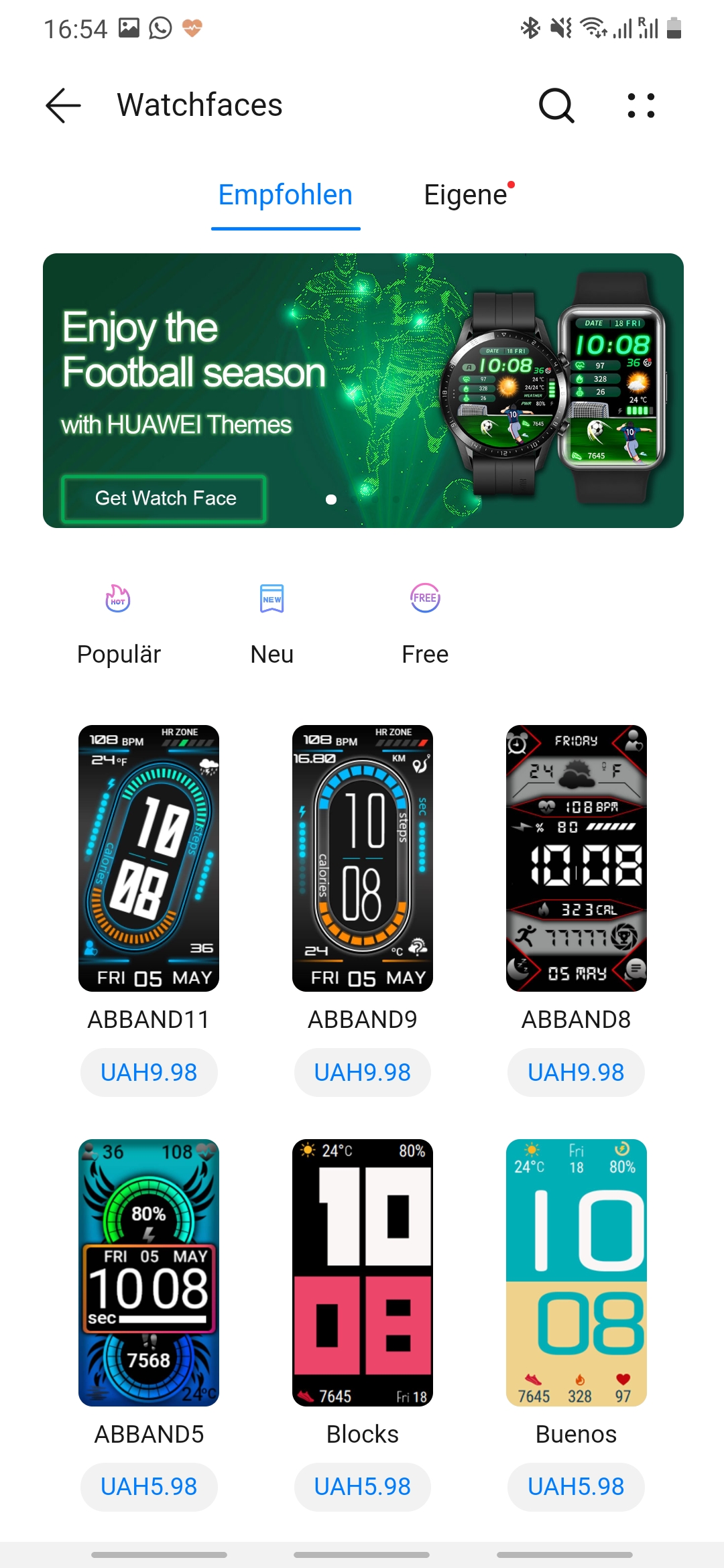Open the ABBAND11 watch face
The width and height of the screenshot is (724, 1568).
pyautogui.click(x=149, y=858)
